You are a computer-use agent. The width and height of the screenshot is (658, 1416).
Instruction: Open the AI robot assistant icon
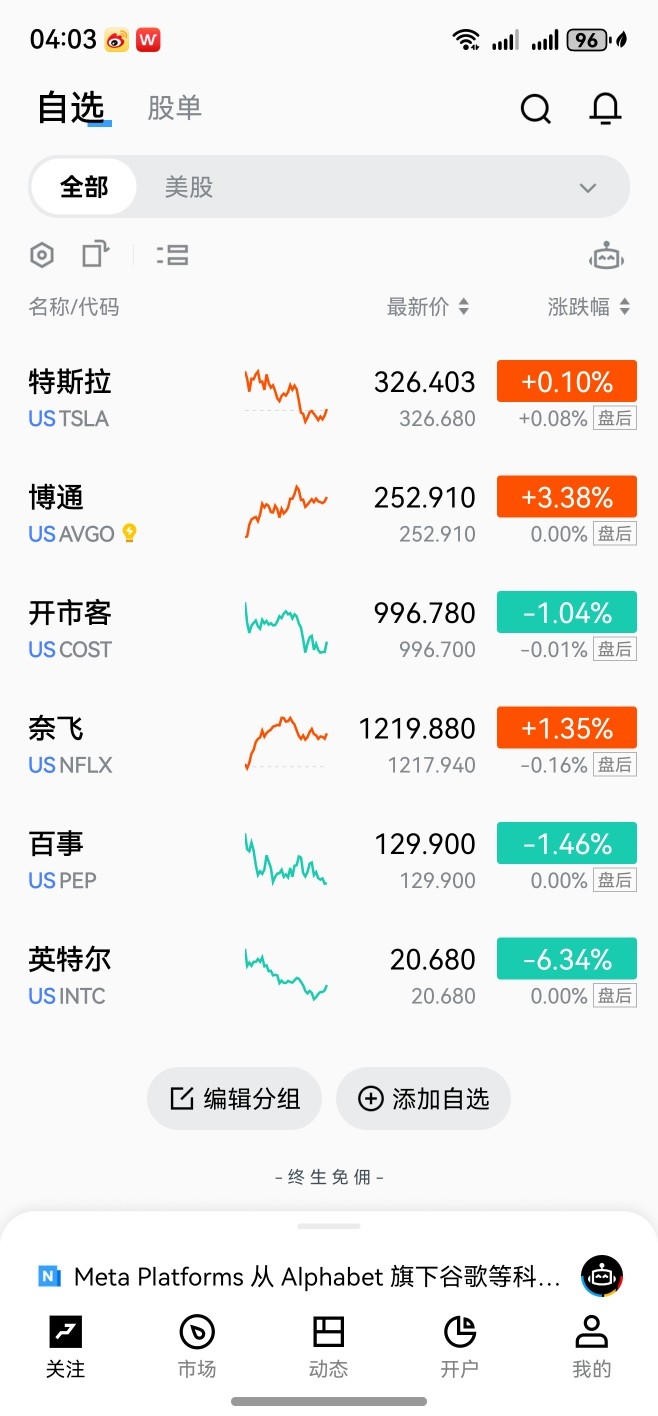pyautogui.click(x=607, y=256)
